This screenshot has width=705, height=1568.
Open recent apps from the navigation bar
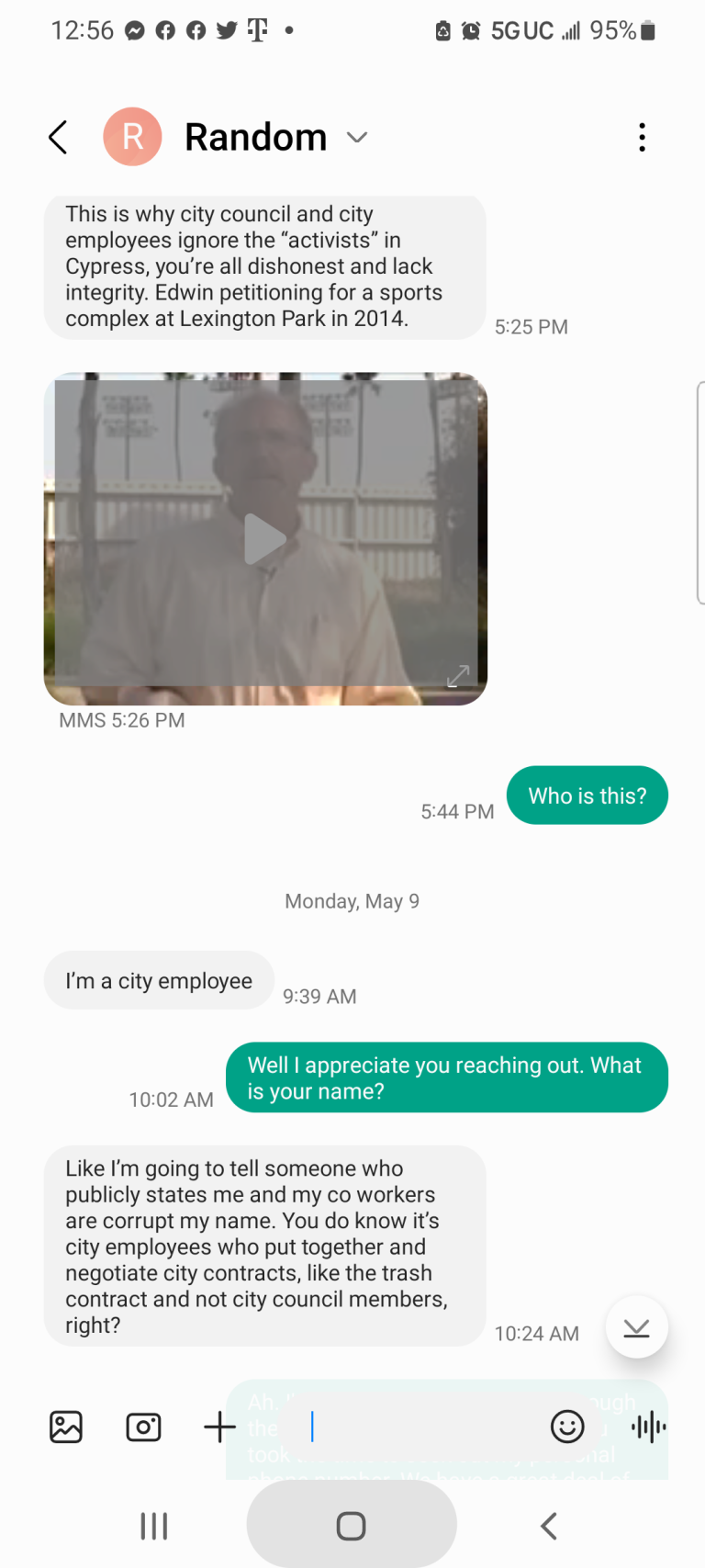click(153, 1525)
